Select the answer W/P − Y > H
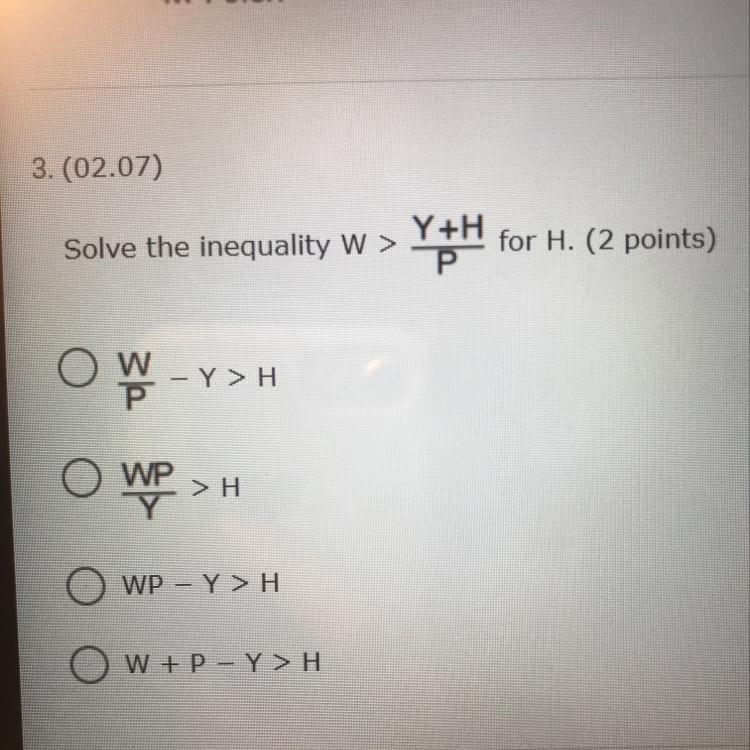Screen dimensions: 750x750 [x=77, y=371]
